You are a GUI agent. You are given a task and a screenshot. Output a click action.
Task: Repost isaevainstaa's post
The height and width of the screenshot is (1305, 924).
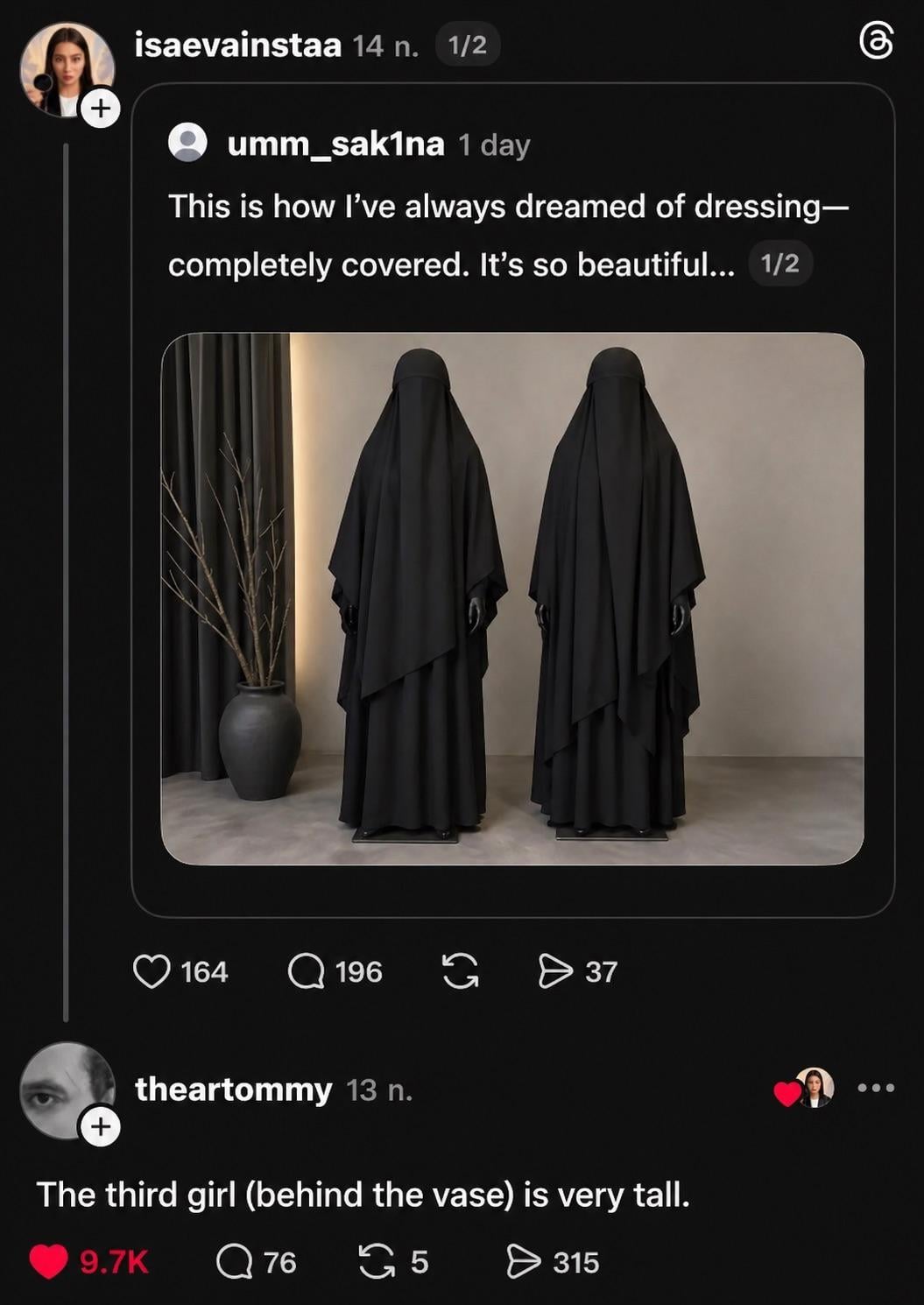(x=461, y=971)
